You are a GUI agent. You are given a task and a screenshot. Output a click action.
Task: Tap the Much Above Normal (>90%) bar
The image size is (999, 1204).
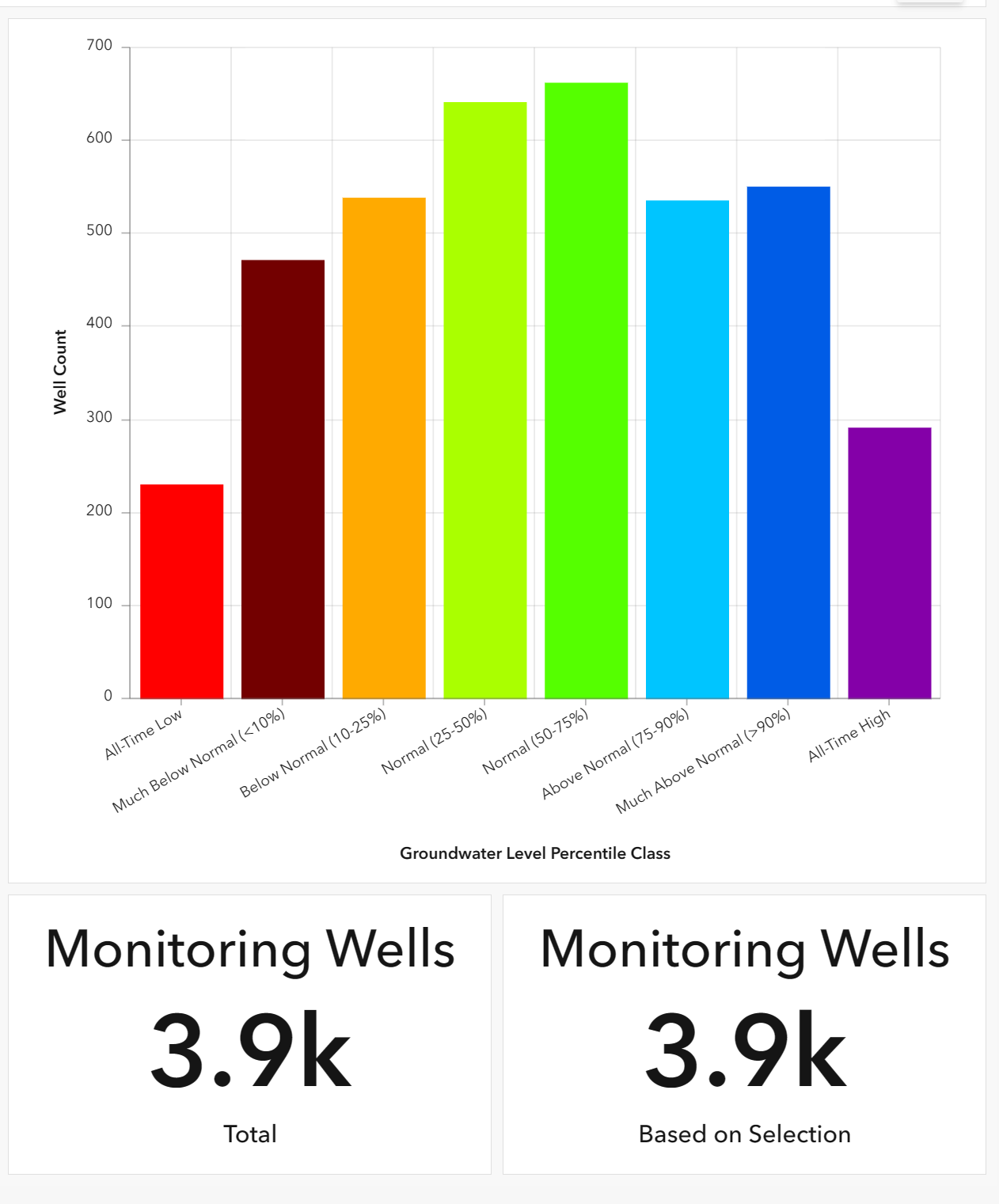pyautogui.click(x=788, y=442)
